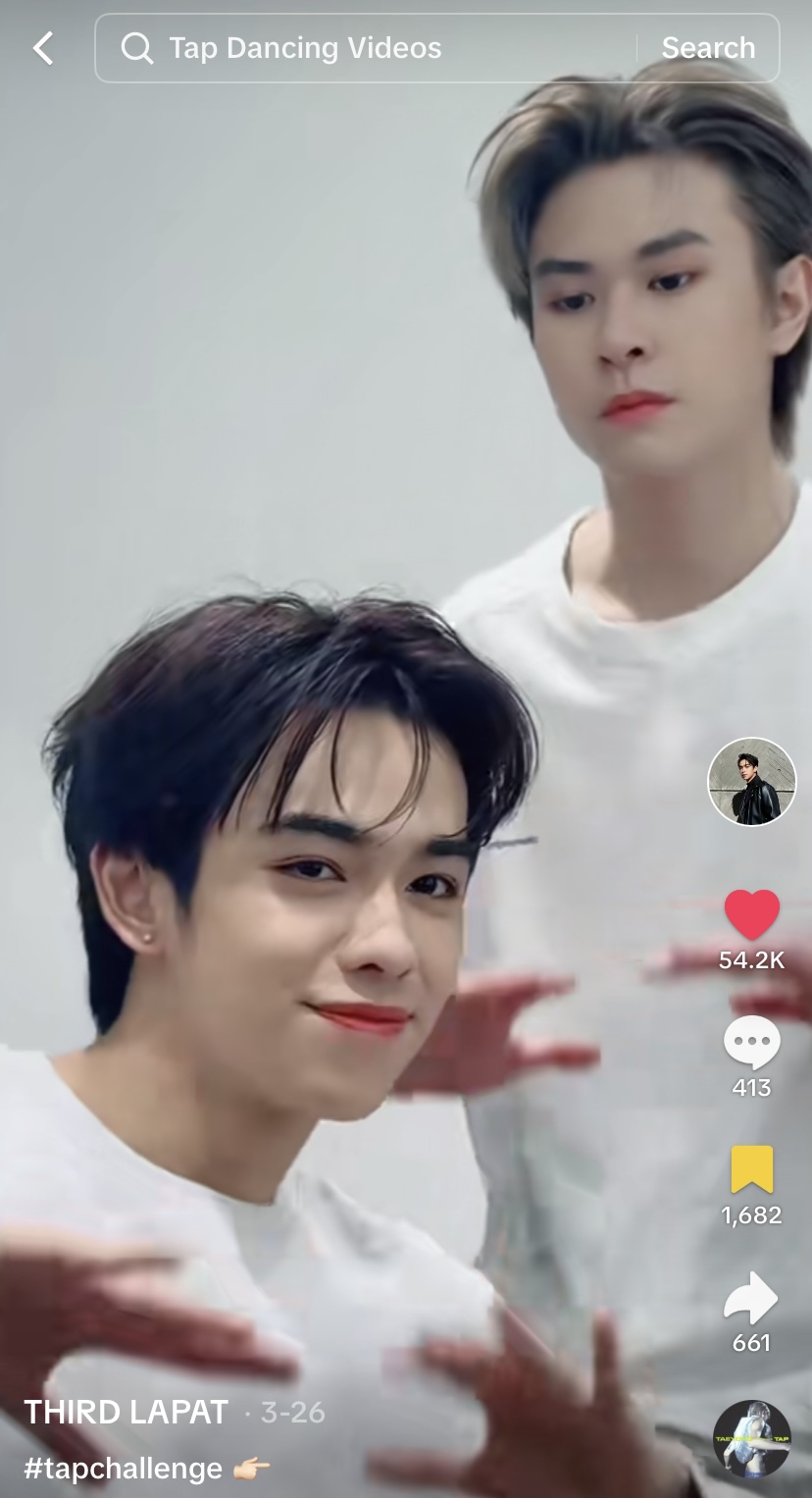Share this video with the arrow icon
812x1498 pixels.
pyautogui.click(x=751, y=1299)
